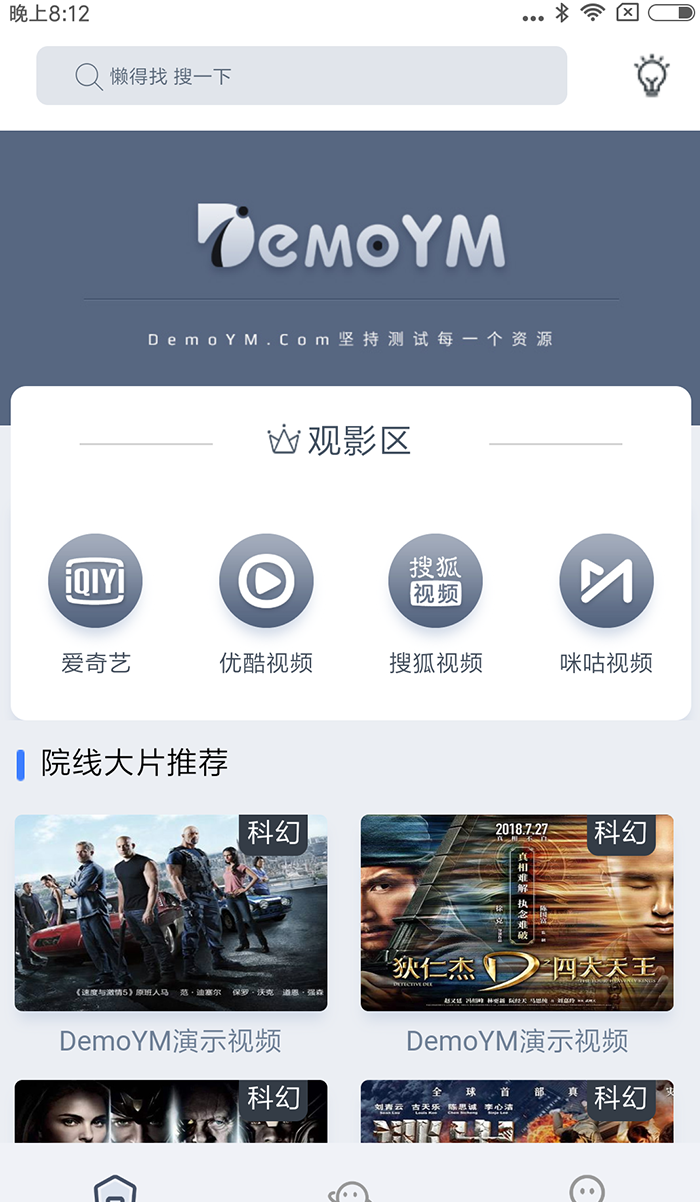Tap the light bulb icon

pyautogui.click(x=652, y=75)
